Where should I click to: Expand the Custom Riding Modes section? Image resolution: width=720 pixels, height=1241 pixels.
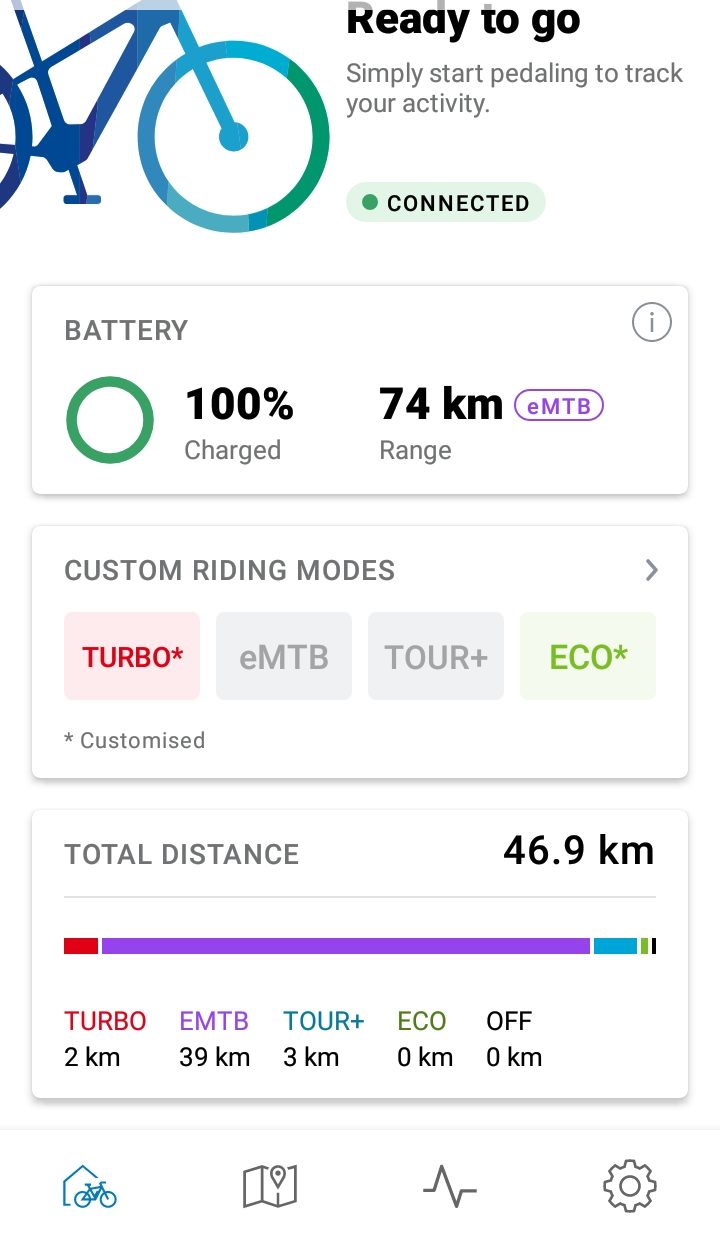coord(651,570)
